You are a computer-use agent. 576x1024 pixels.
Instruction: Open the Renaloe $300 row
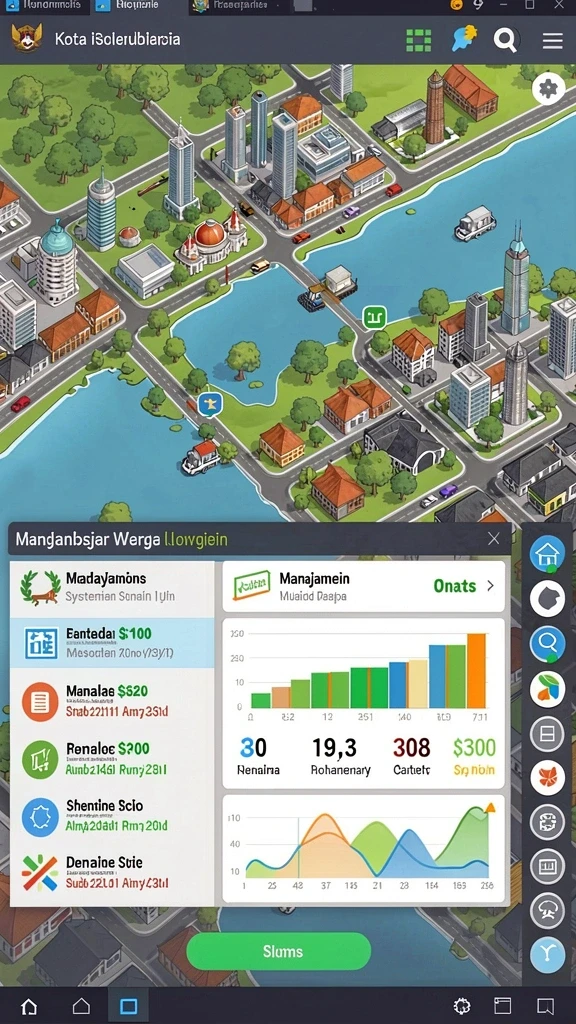point(112,758)
